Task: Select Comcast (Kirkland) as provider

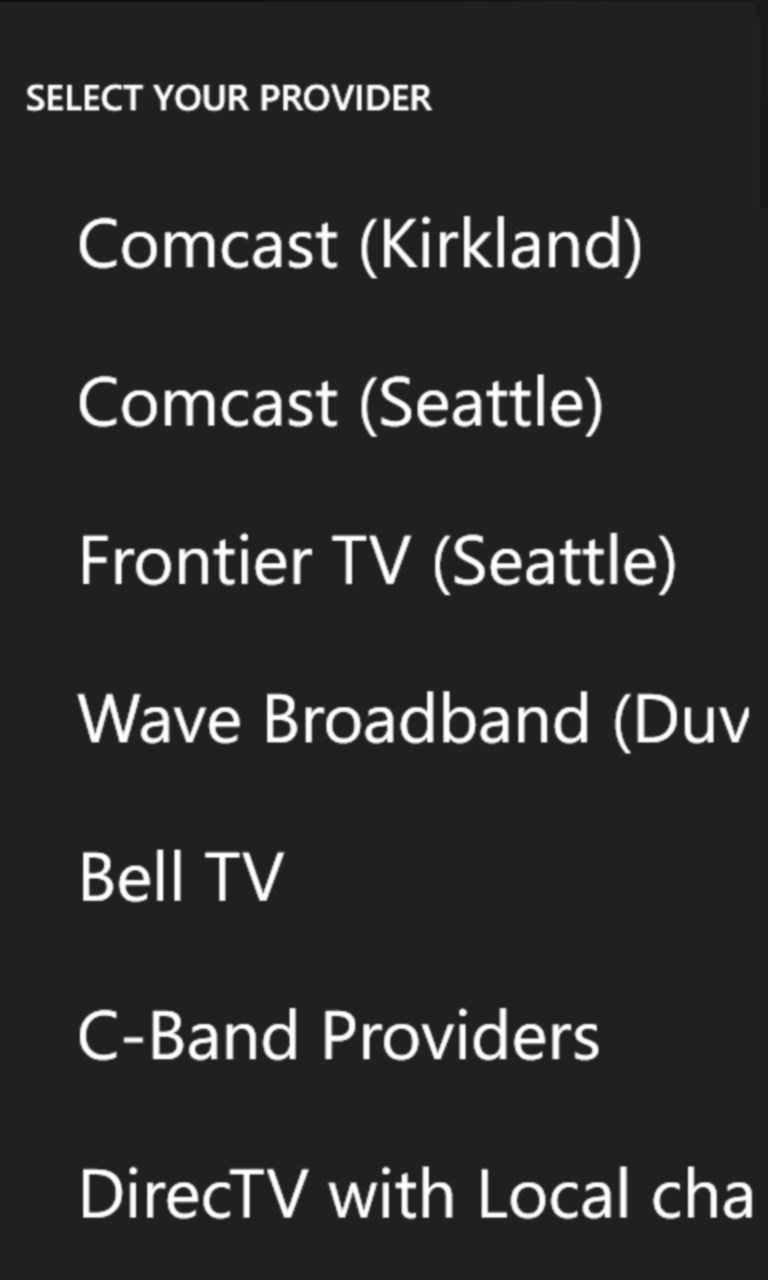Action: [x=360, y=244]
